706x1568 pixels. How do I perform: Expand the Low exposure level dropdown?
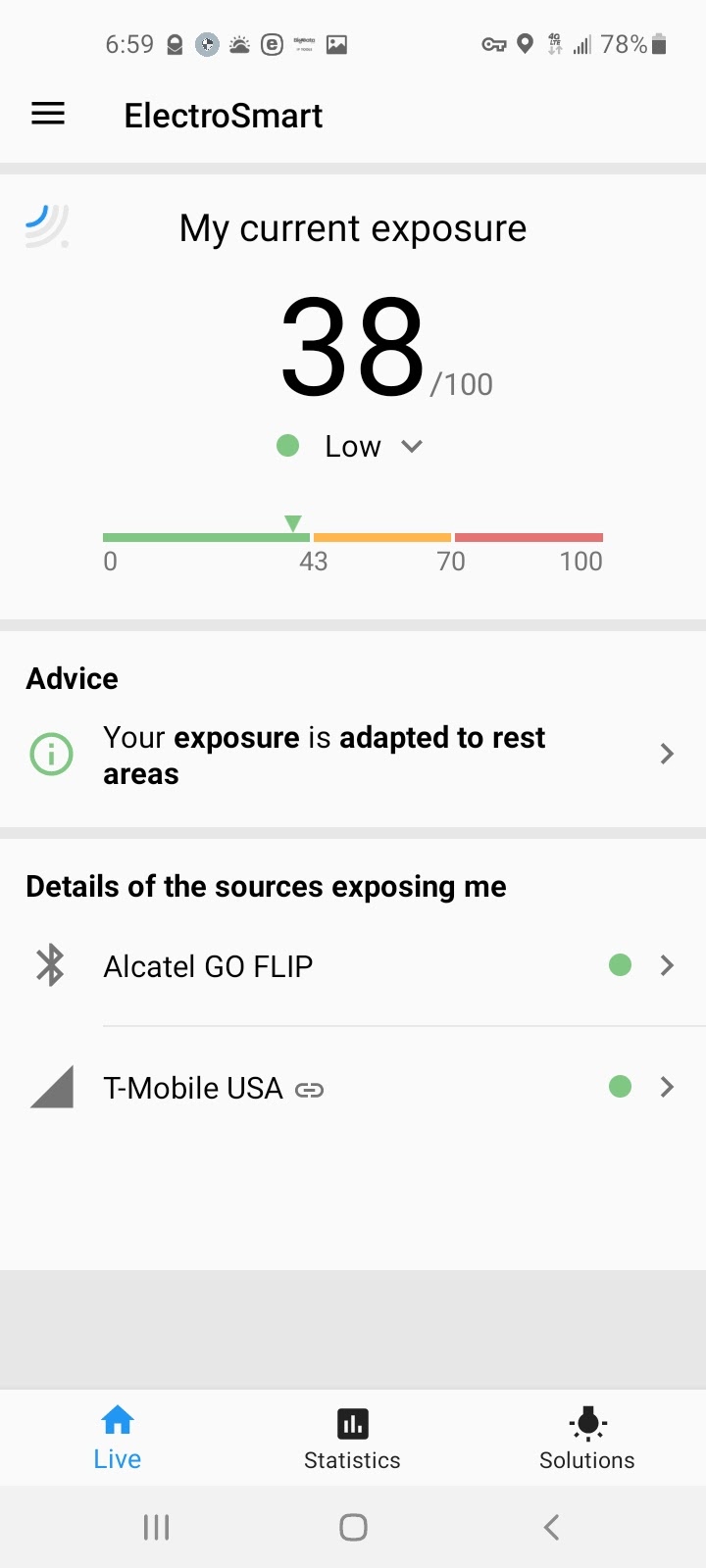[x=411, y=447]
